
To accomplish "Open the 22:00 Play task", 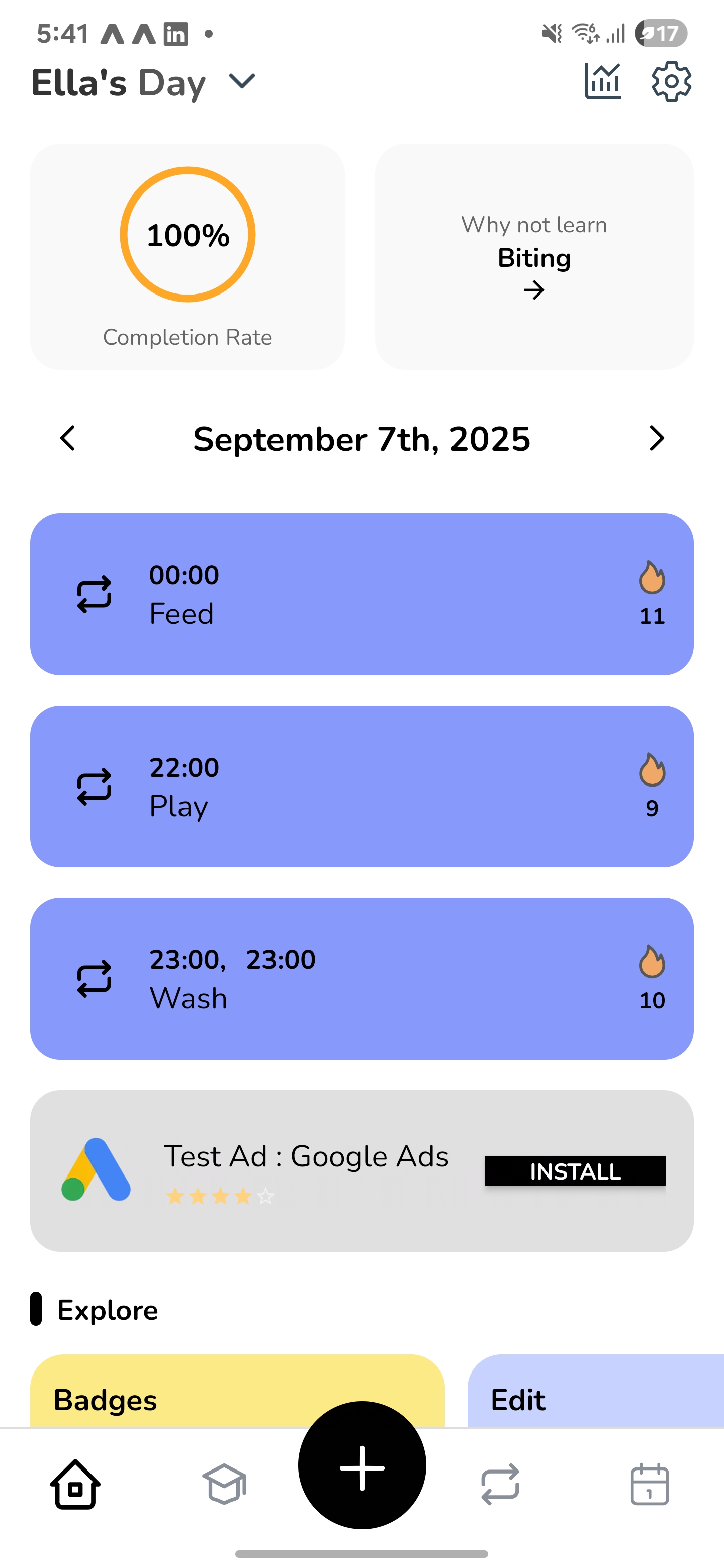I will pos(361,787).
